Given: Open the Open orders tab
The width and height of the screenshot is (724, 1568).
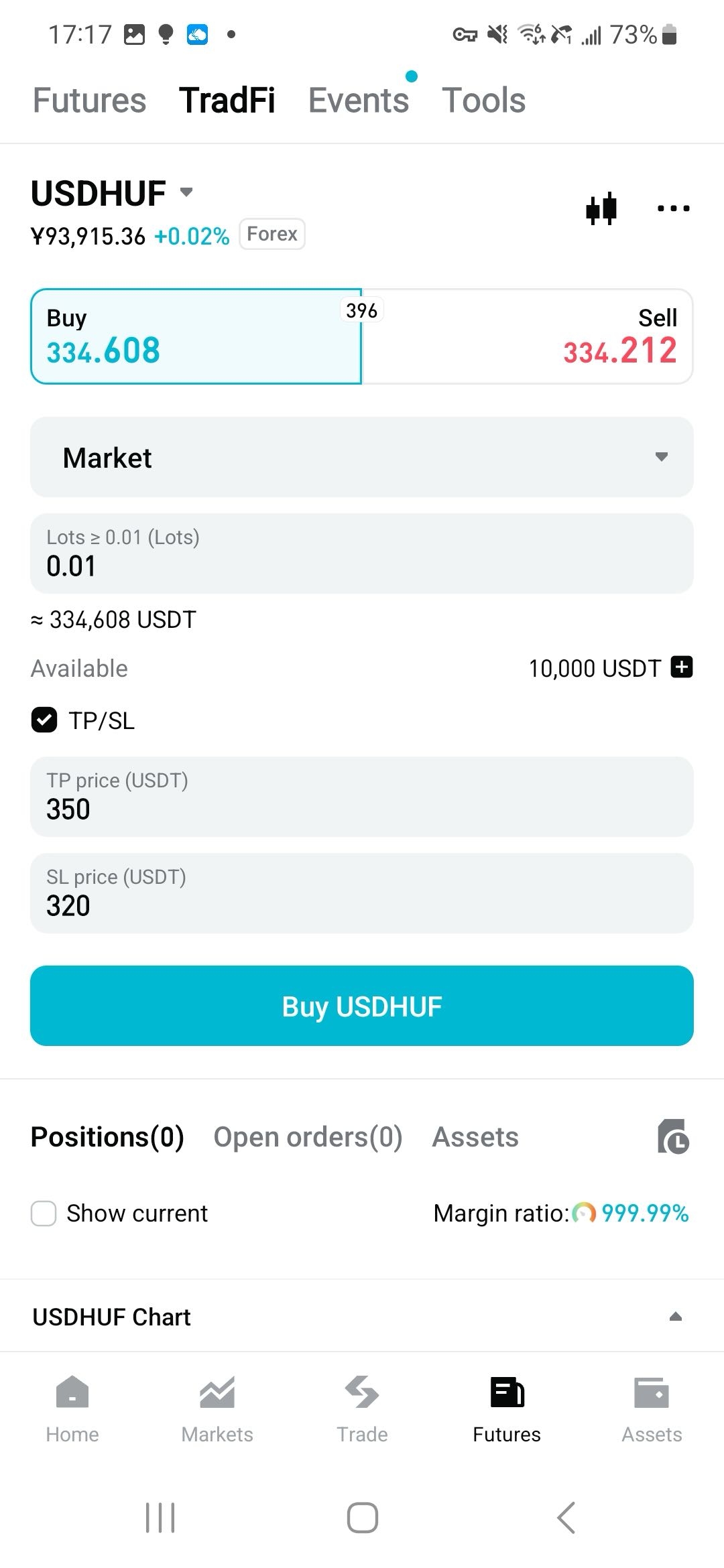Looking at the screenshot, I should point(307,1136).
